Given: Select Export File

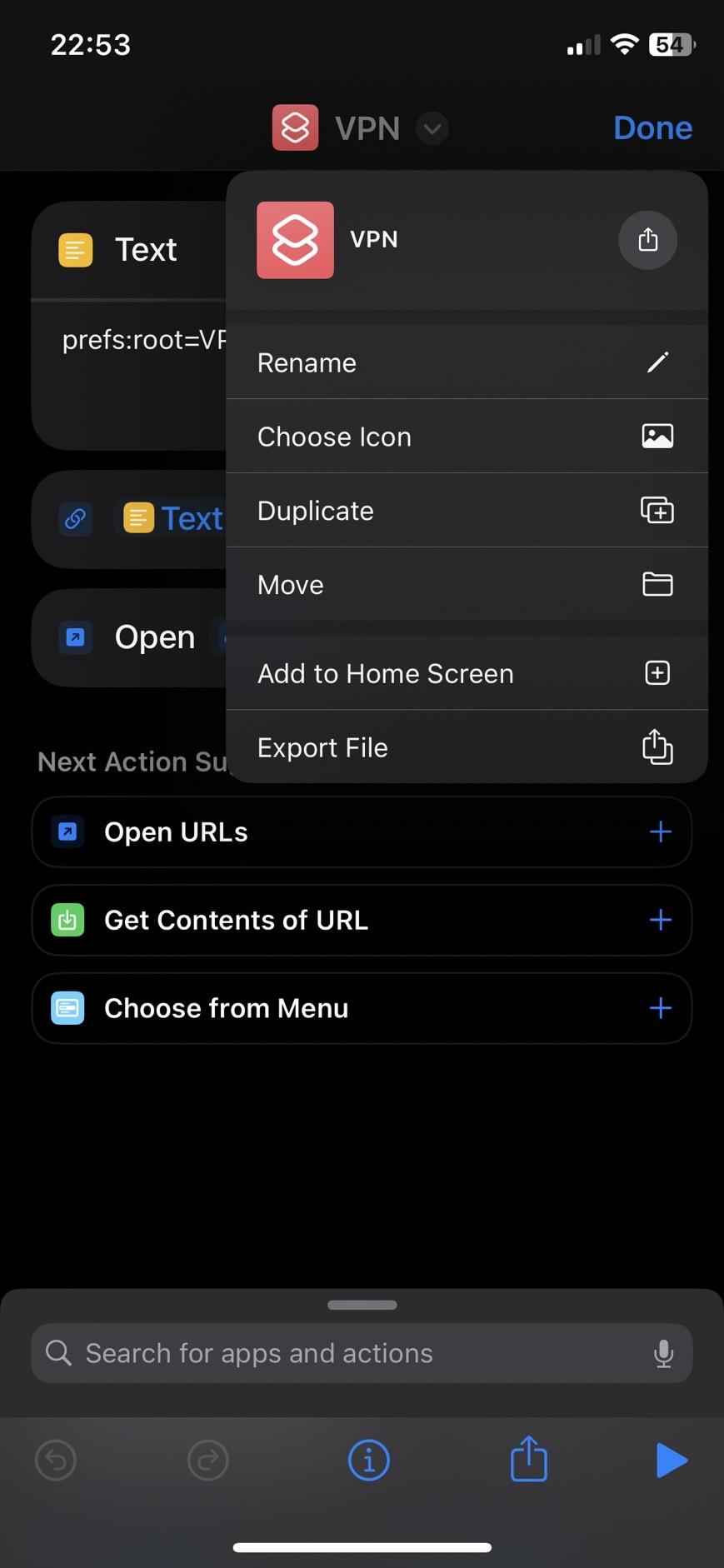Looking at the screenshot, I should pyautogui.click(x=467, y=747).
